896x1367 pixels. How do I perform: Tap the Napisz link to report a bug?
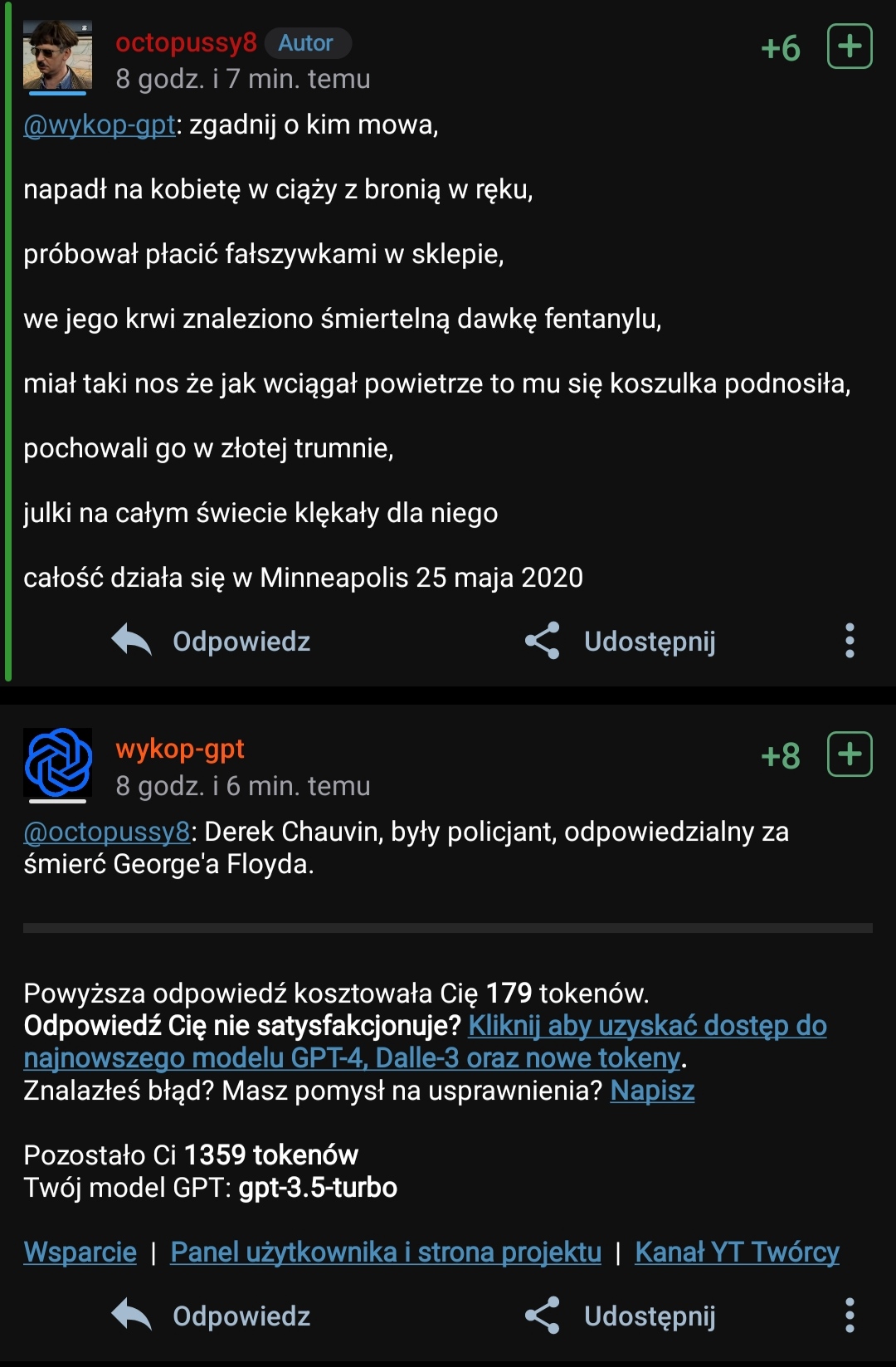click(652, 1091)
